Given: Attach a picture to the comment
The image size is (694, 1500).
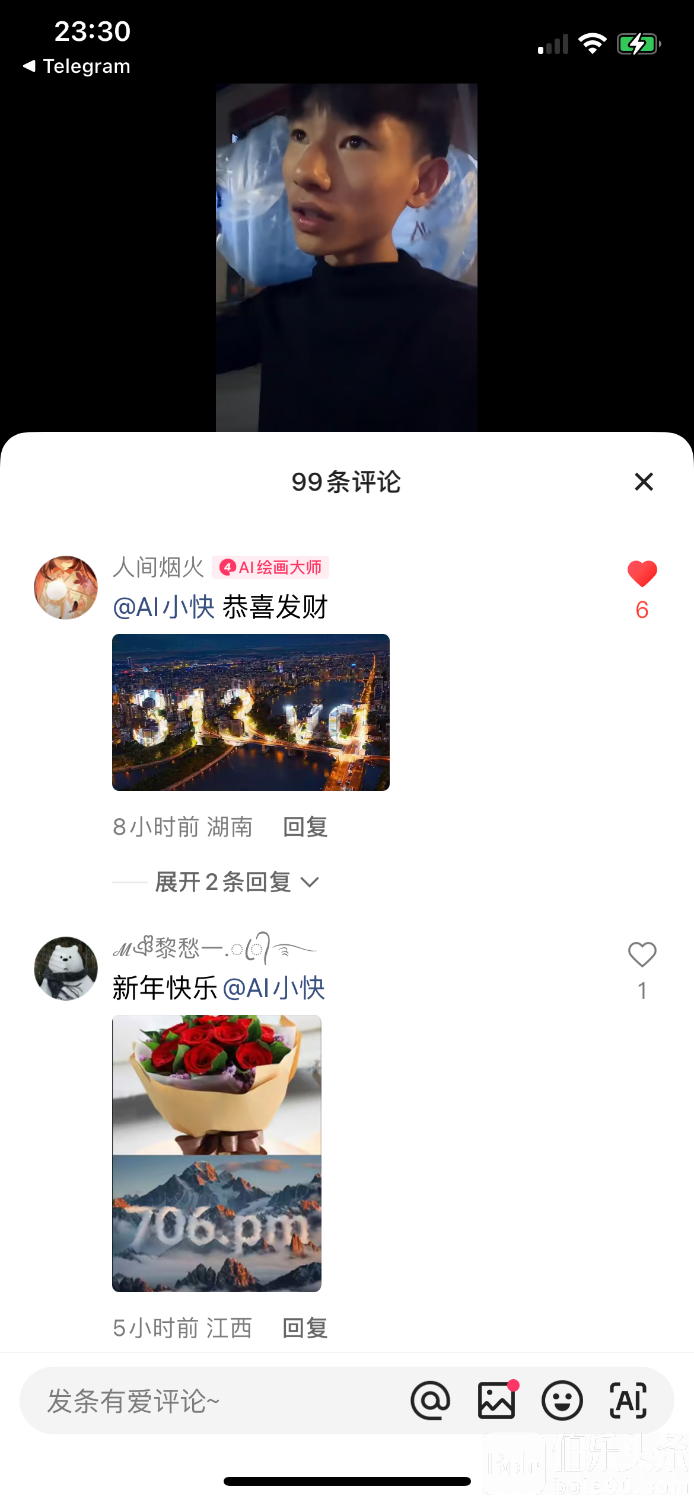Looking at the screenshot, I should pyautogui.click(x=496, y=1401).
